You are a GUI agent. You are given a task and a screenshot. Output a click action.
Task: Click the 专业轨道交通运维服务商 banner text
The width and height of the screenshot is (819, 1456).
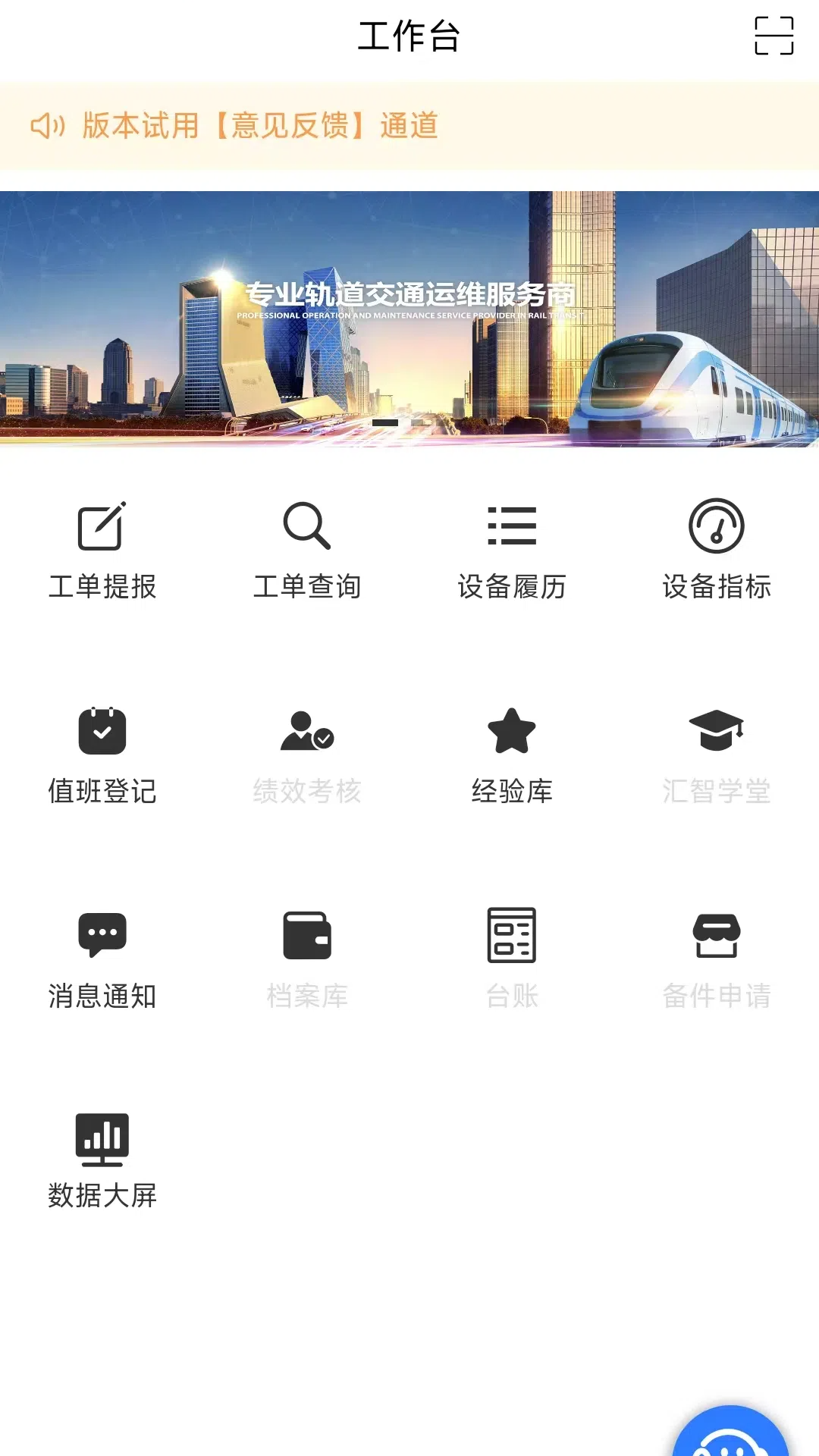pos(414,290)
